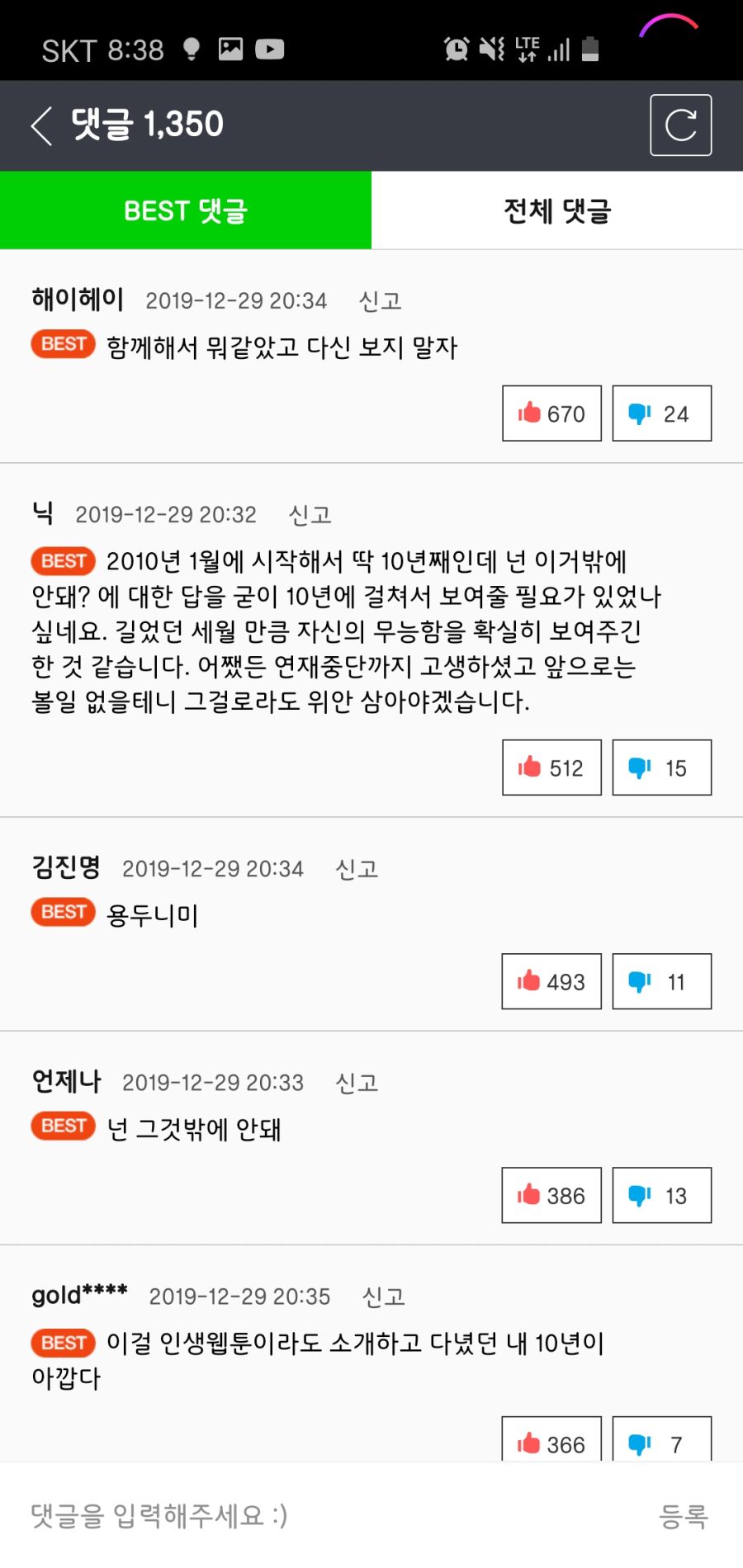Like gold****'s comment
The image size is (743, 1568).
point(551,1441)
